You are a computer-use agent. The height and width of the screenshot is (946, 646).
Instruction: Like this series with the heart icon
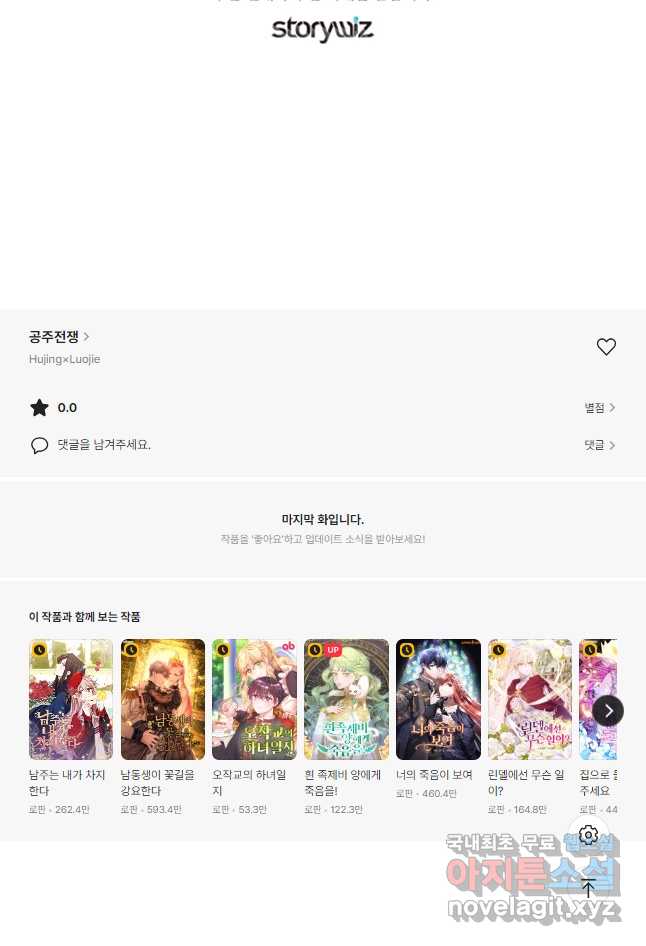pyautogui.click(x=606, y=347)
